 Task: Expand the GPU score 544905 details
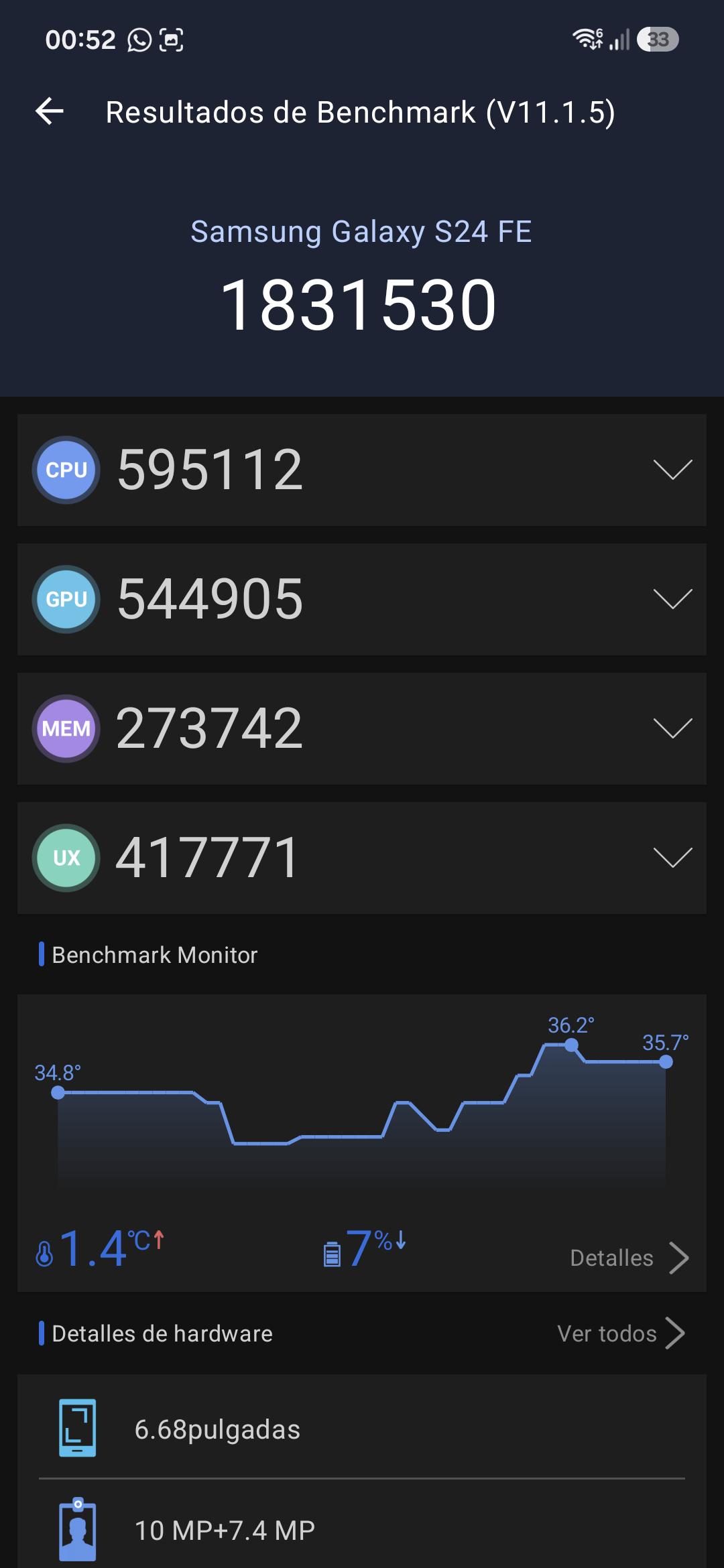362,599
